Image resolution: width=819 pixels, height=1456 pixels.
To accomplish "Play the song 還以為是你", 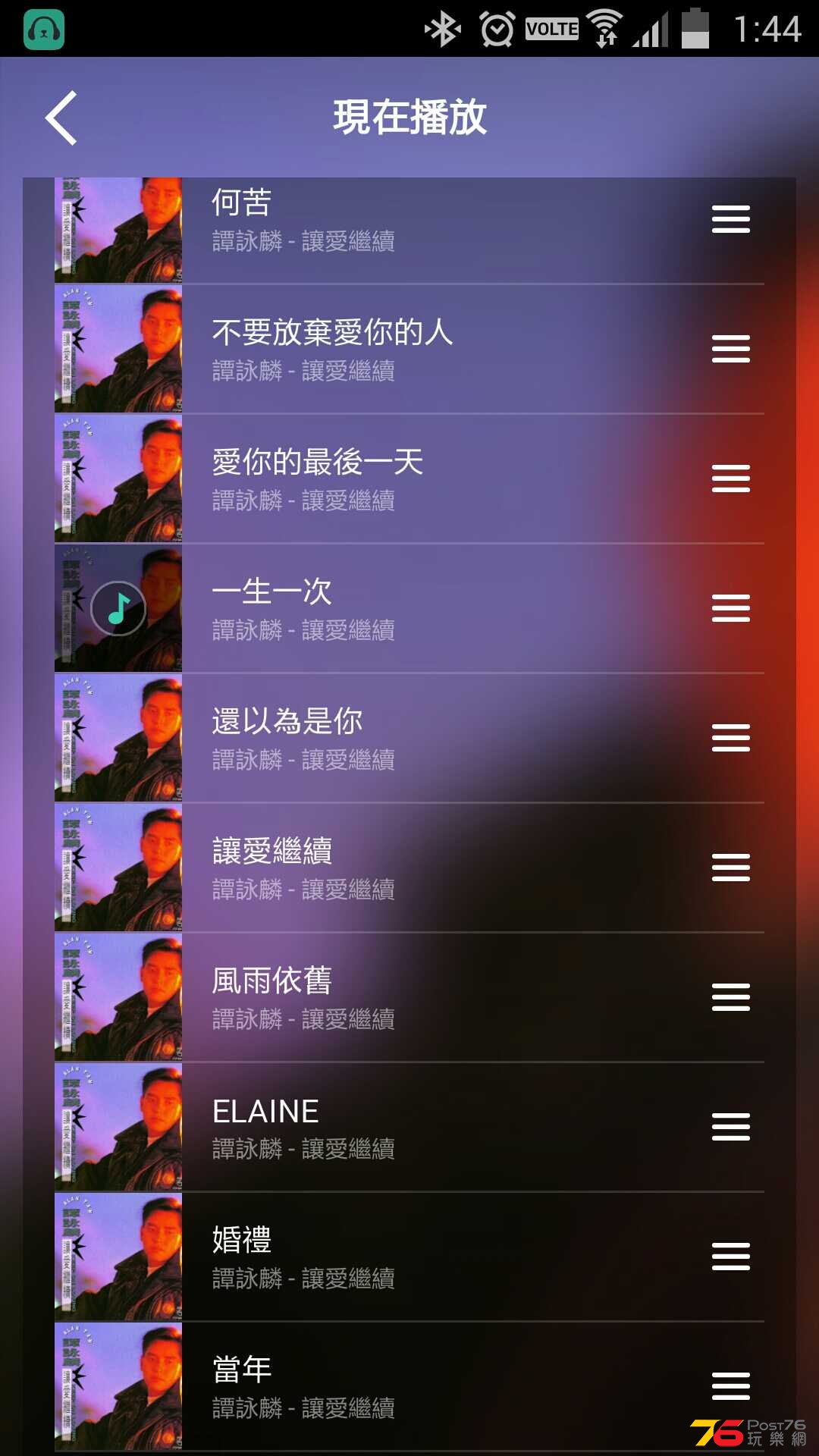I will 379,739.
